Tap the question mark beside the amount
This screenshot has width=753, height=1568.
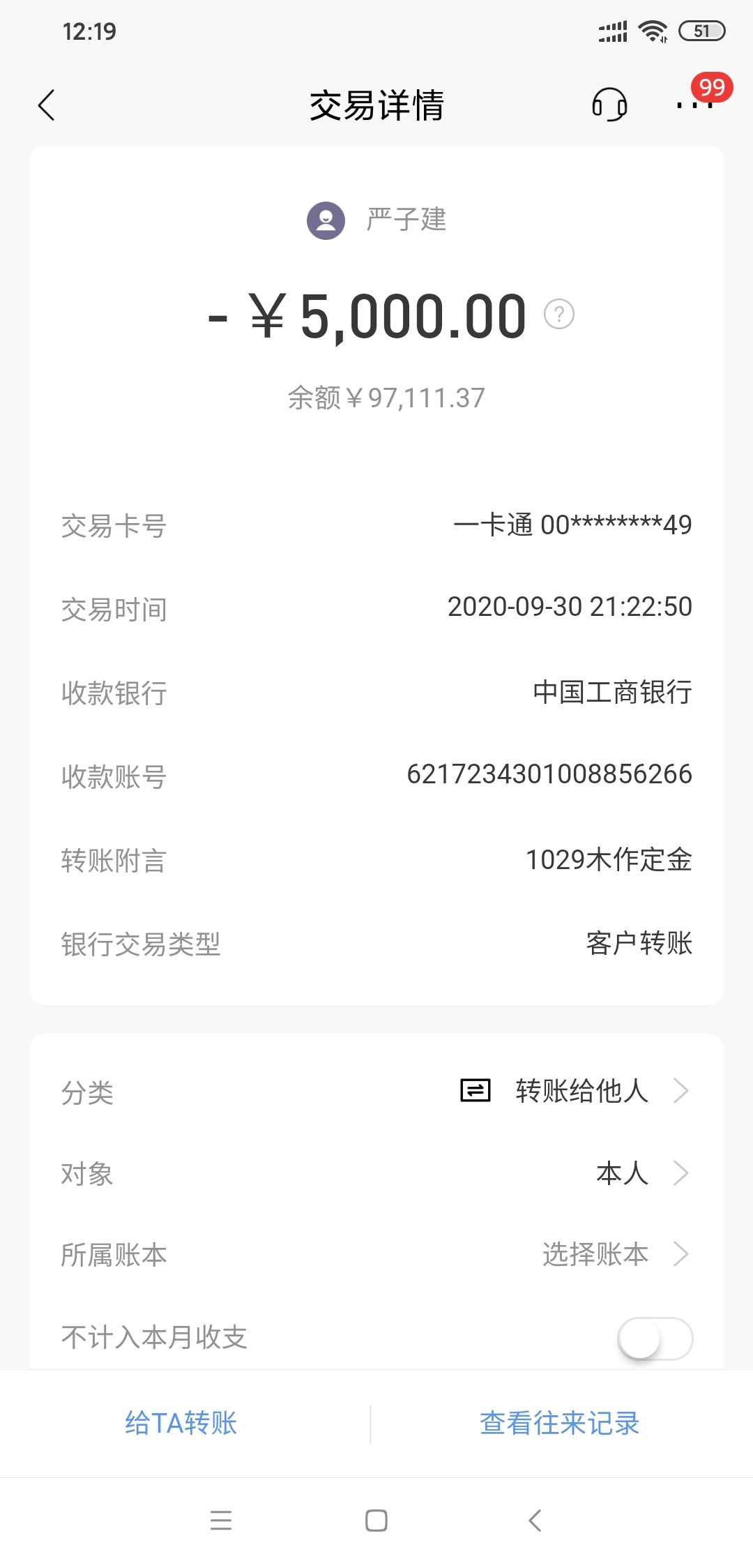558,315
